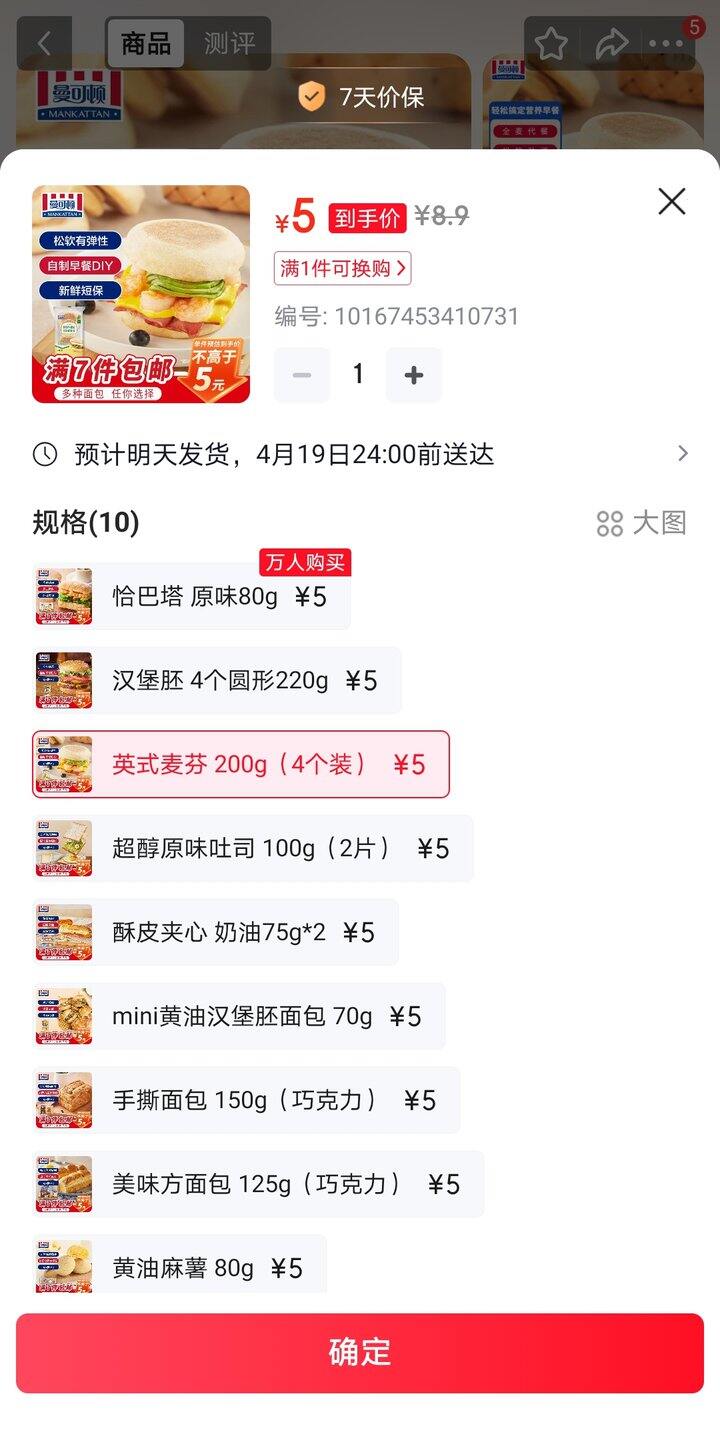Select 英式麦芬 200g(4个装) option

point(241,765)
